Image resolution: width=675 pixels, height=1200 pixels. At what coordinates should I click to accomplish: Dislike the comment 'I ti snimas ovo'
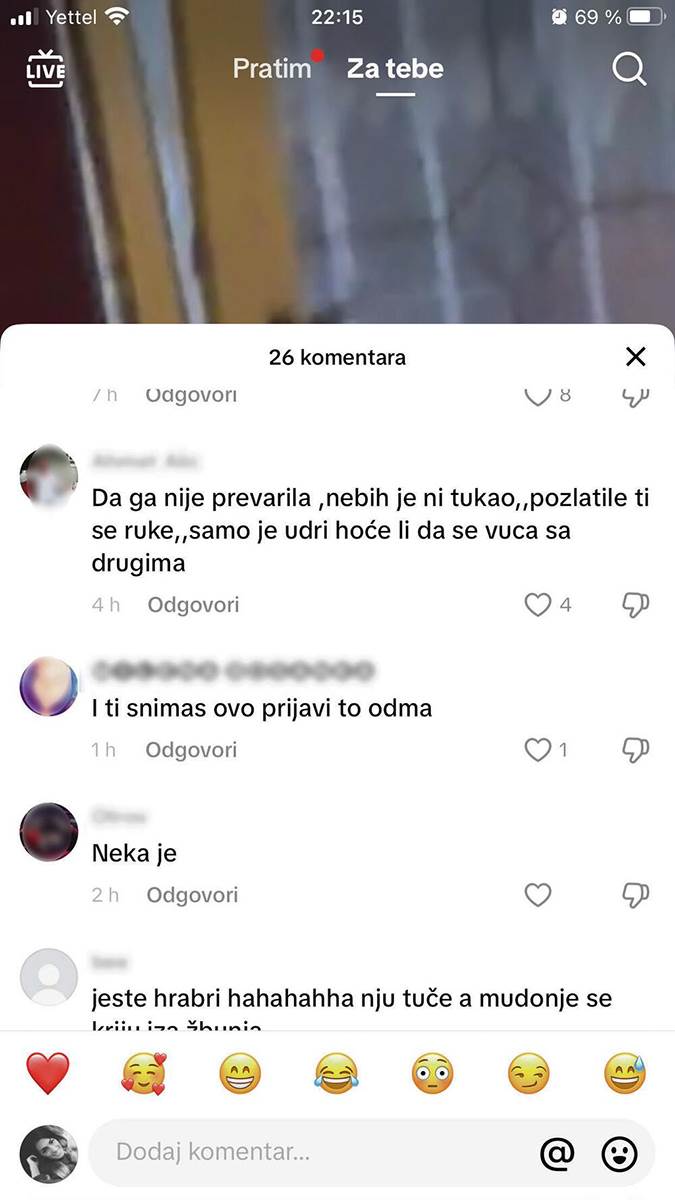click(x=636, y=750)
